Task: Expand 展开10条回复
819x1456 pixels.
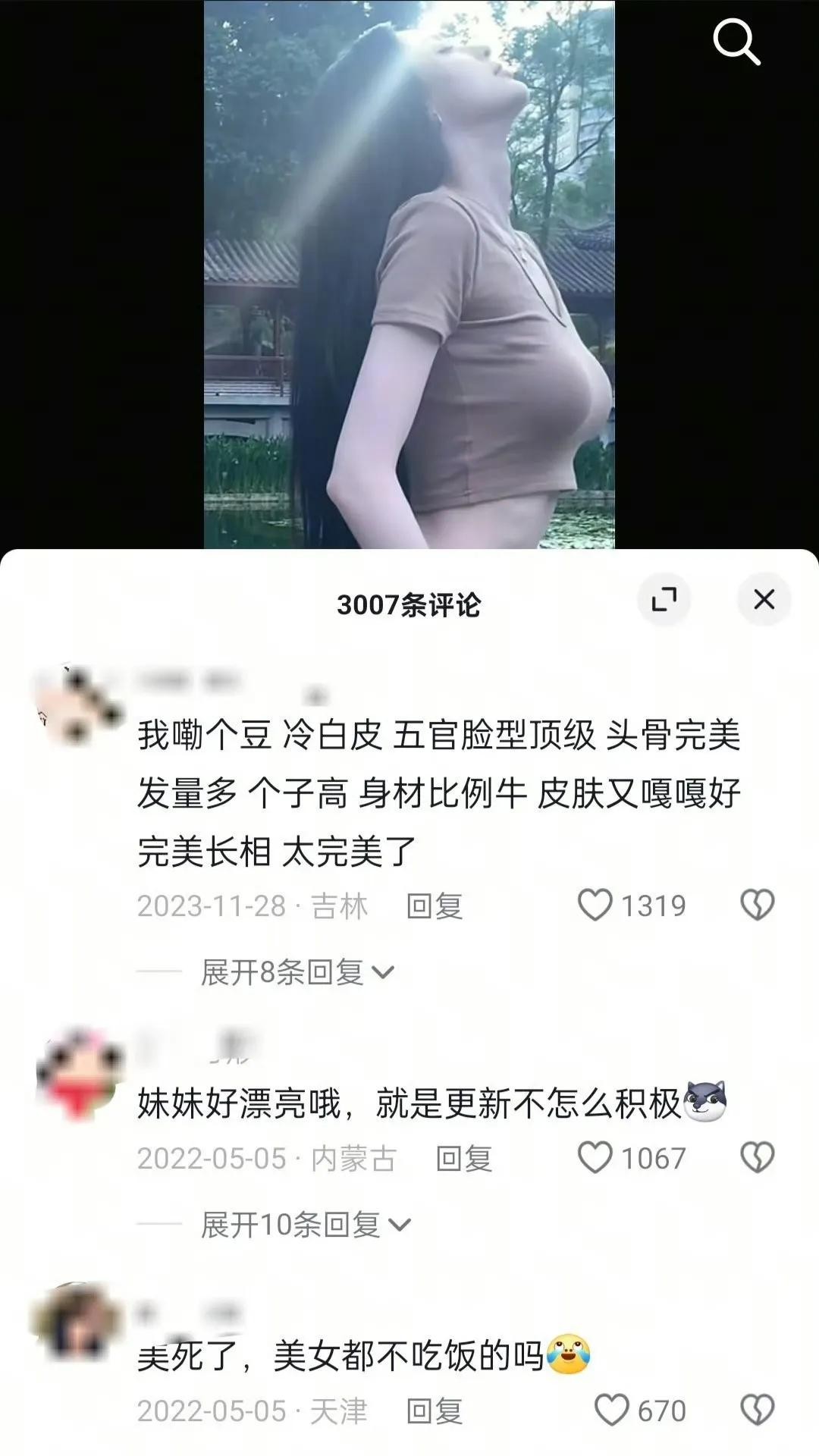Action: 305,1225
